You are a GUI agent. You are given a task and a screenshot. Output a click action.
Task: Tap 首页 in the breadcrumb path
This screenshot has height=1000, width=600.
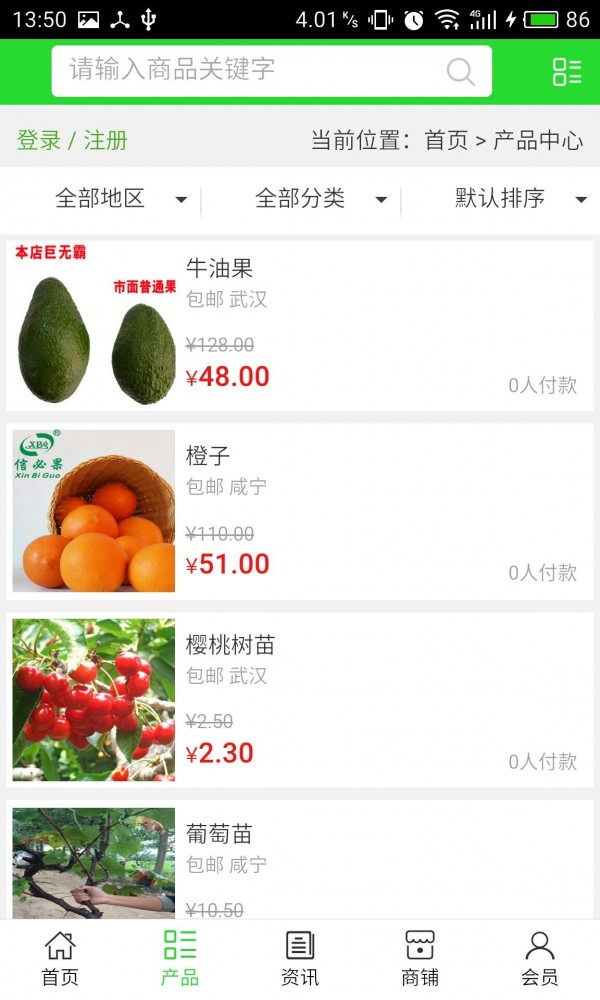(x=446, y=140)
